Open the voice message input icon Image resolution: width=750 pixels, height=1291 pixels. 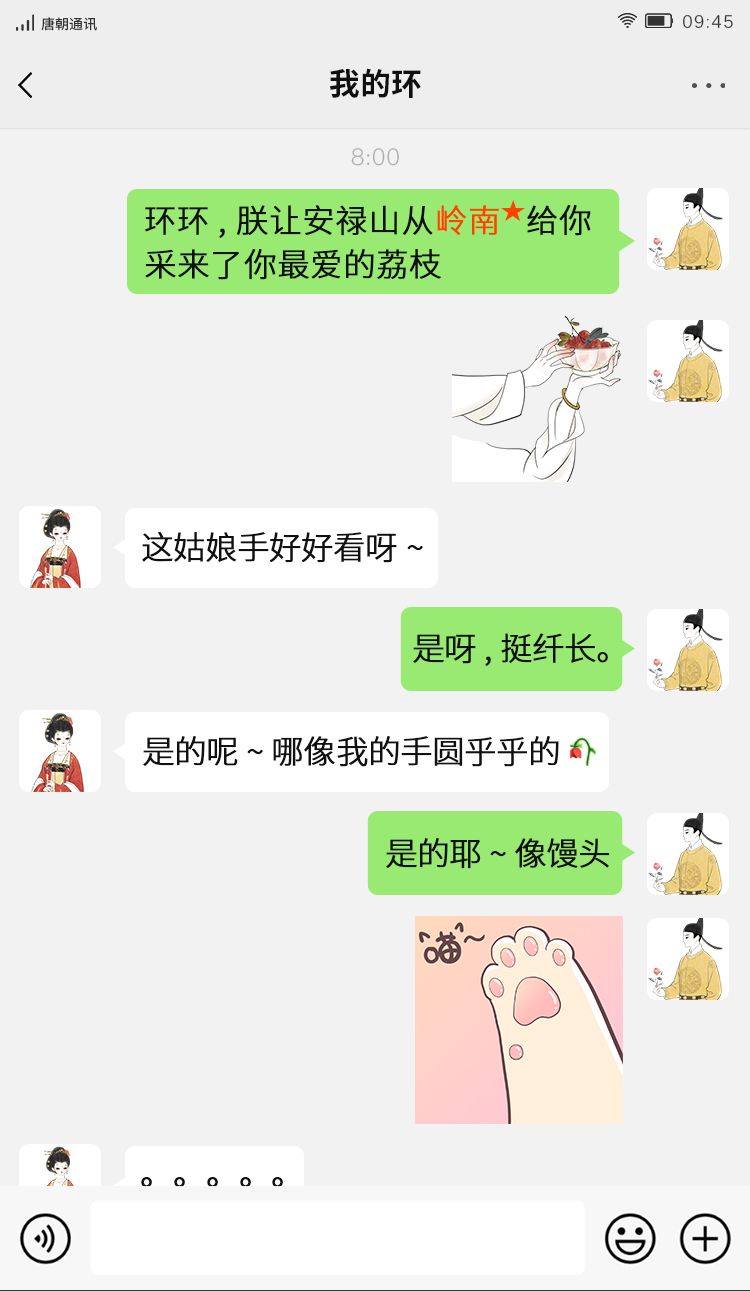[x=44, y=1237]
